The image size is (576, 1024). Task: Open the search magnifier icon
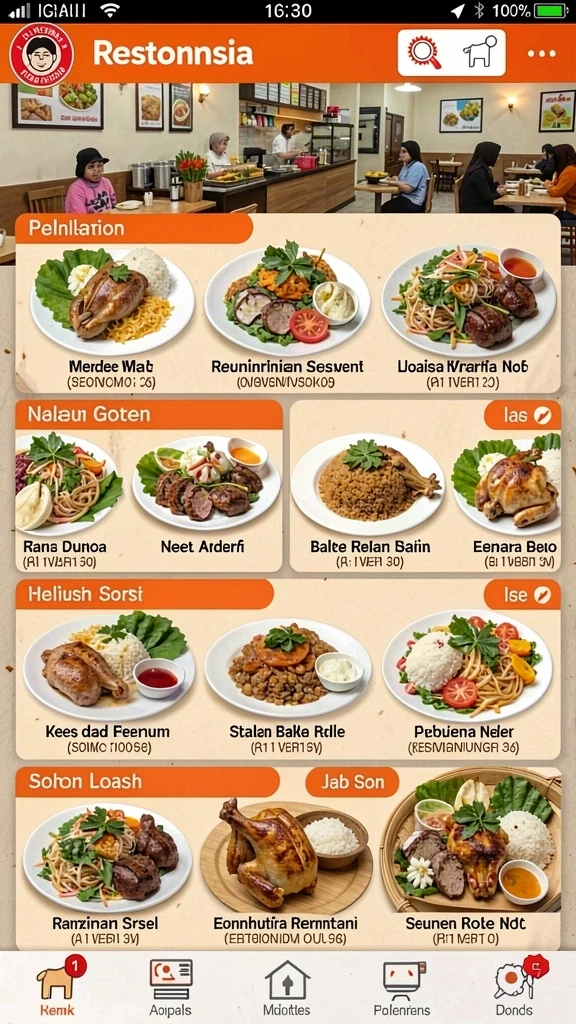coord(424,53)
